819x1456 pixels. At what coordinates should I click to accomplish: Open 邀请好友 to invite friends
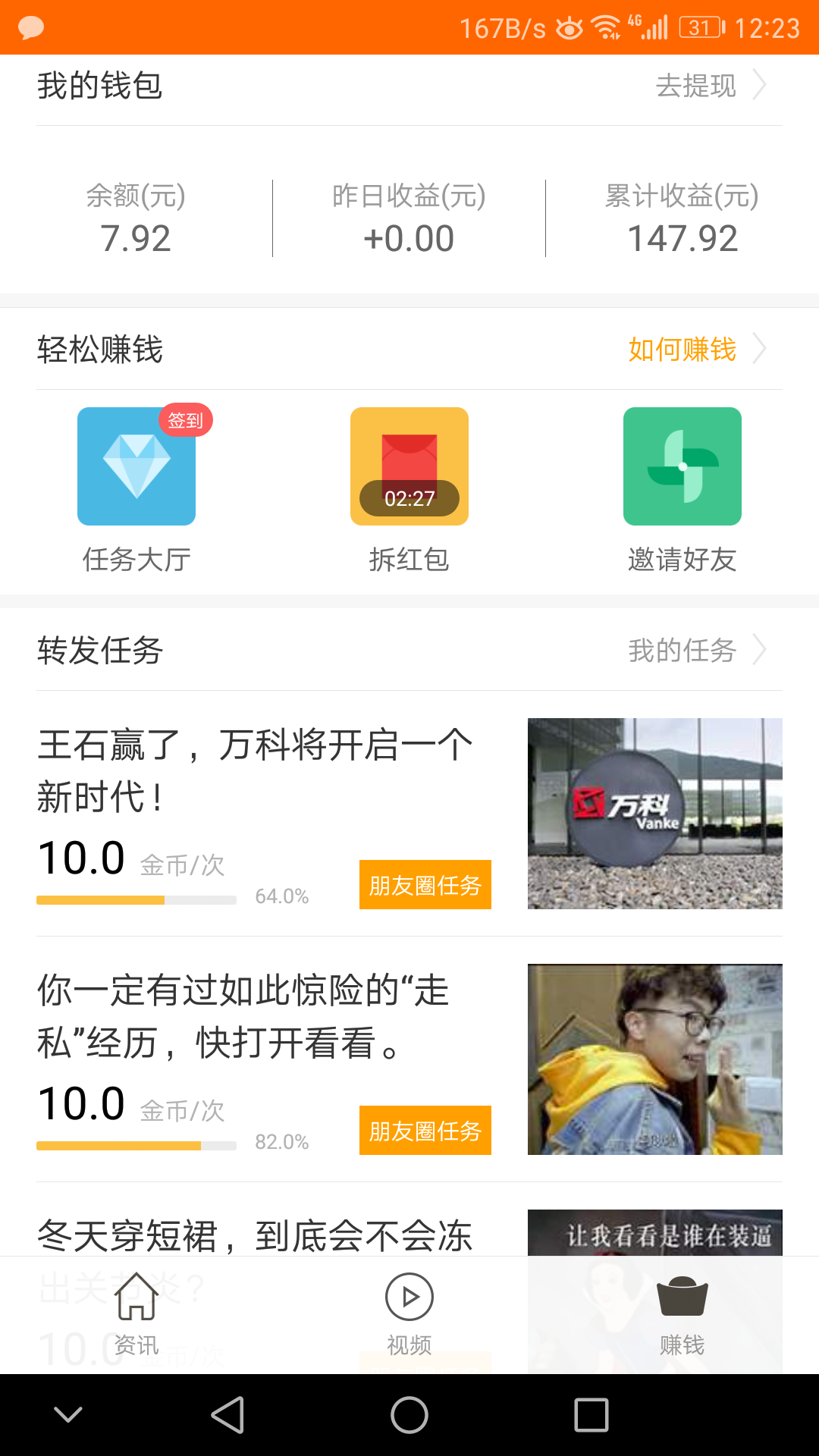682,466
